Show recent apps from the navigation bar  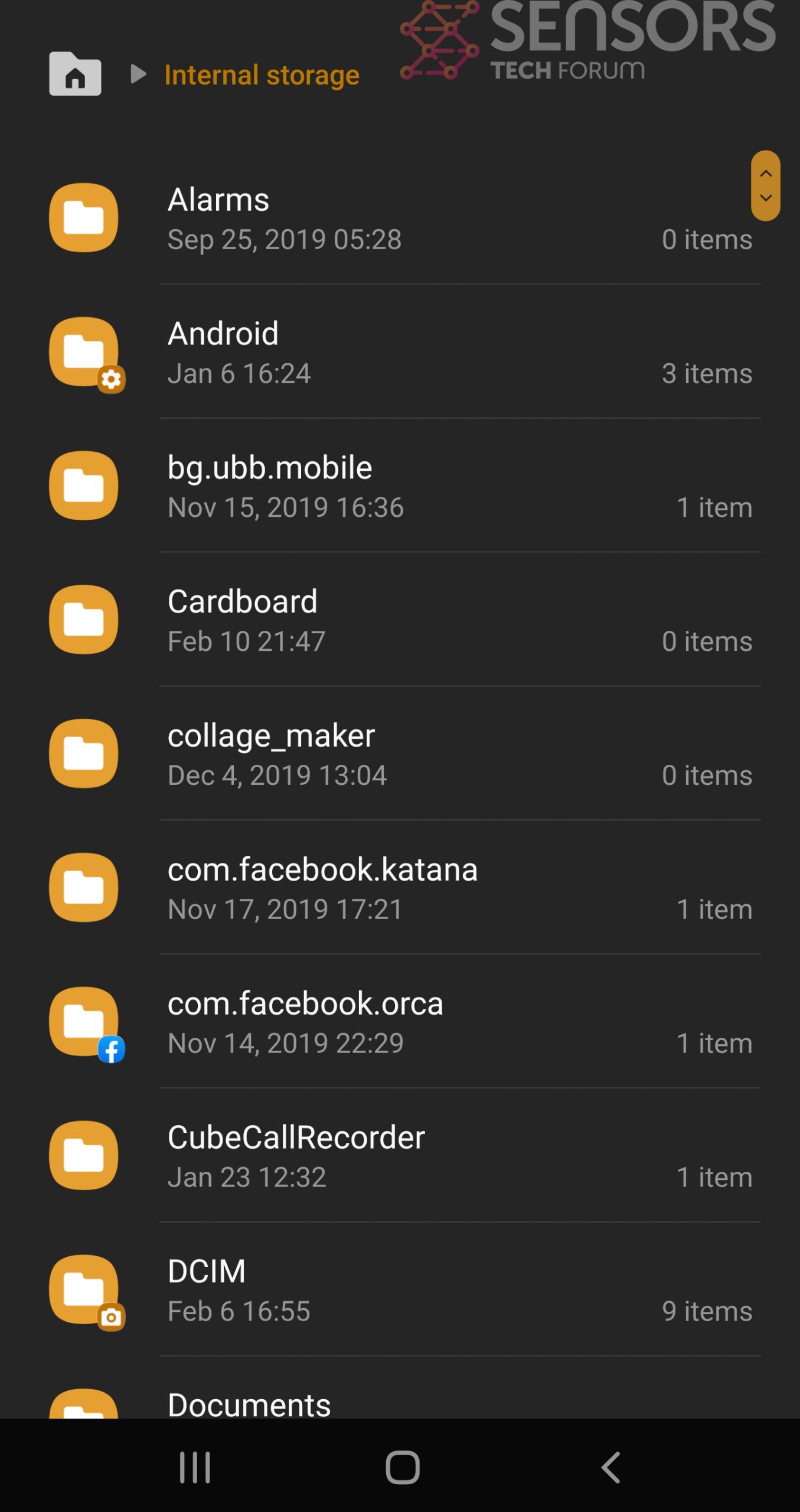click(195, 1467)
